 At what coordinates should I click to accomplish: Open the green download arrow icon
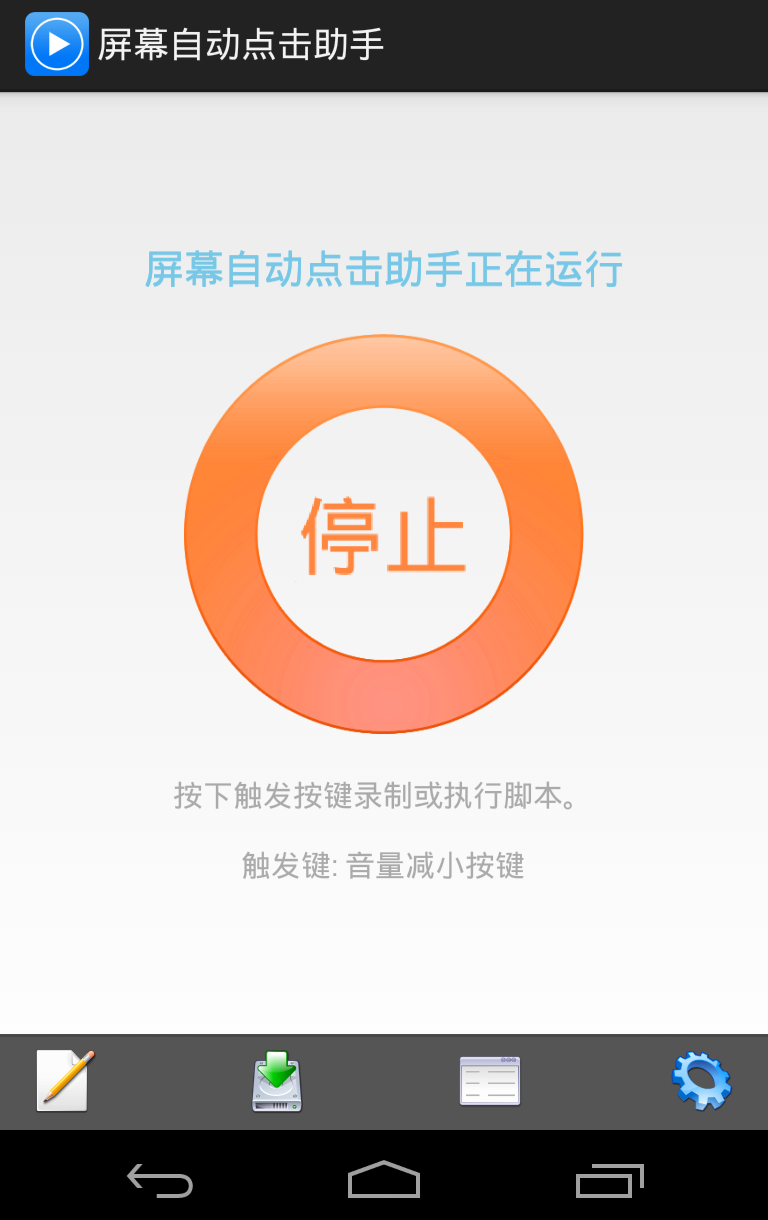277,1081
